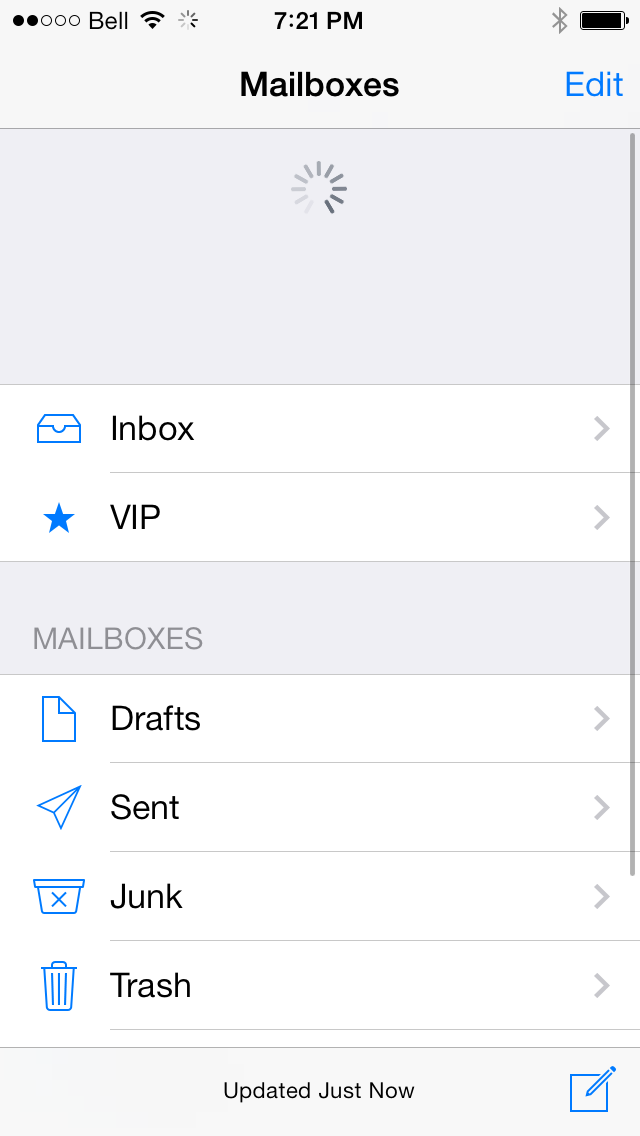Open the Drafts folder
The image size is (640, 1136).
click(320, 719)
